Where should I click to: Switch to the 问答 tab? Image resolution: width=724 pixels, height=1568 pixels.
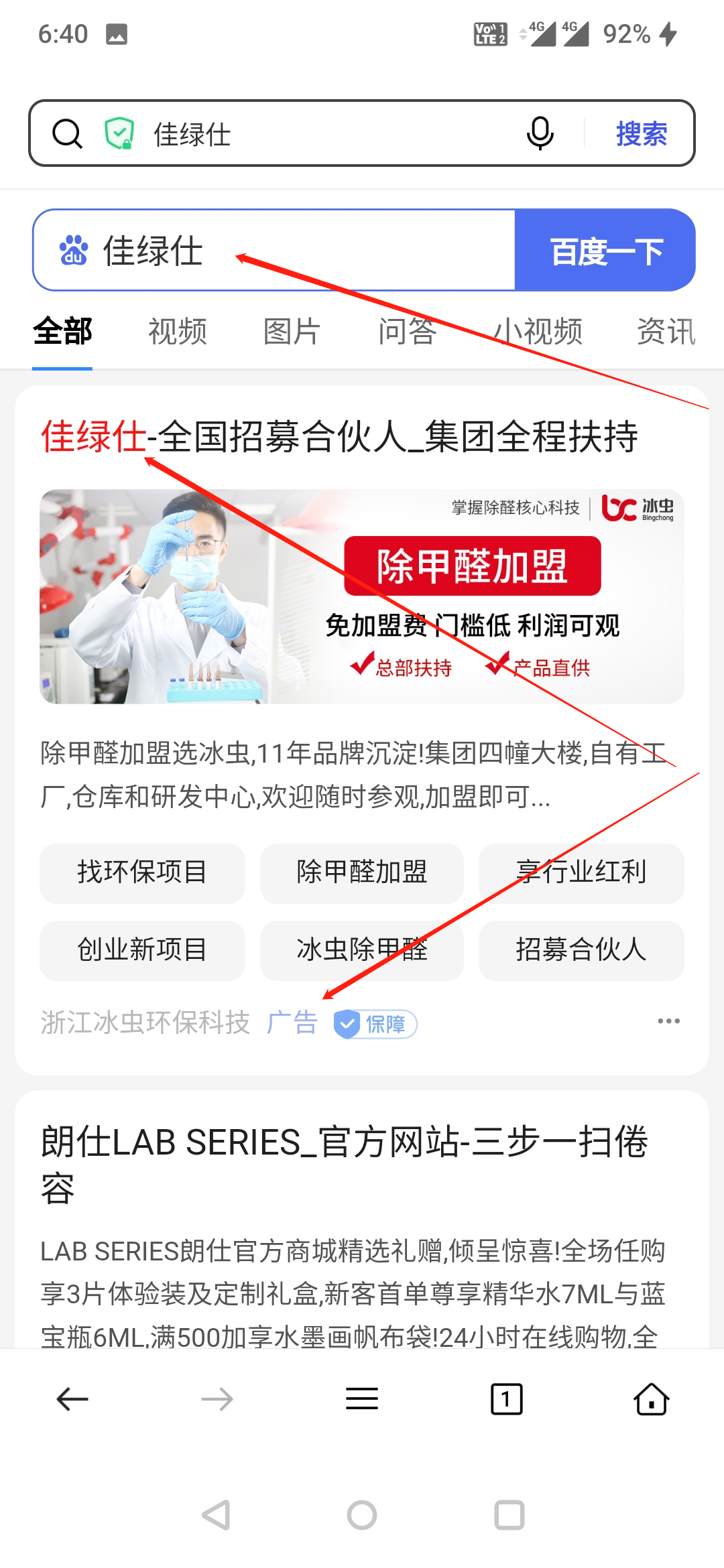[407, 332]
